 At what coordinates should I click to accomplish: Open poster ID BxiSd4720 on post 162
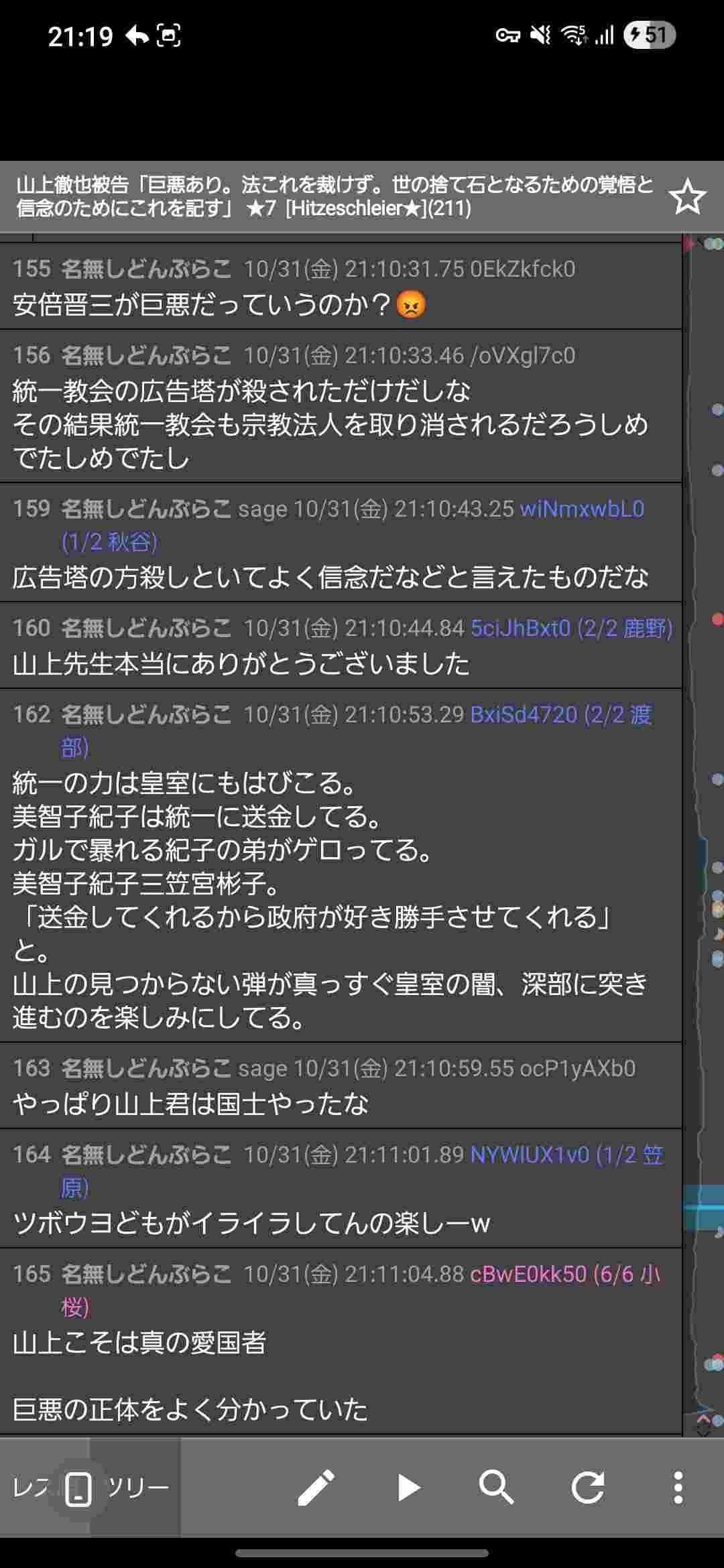pos(524,715)
